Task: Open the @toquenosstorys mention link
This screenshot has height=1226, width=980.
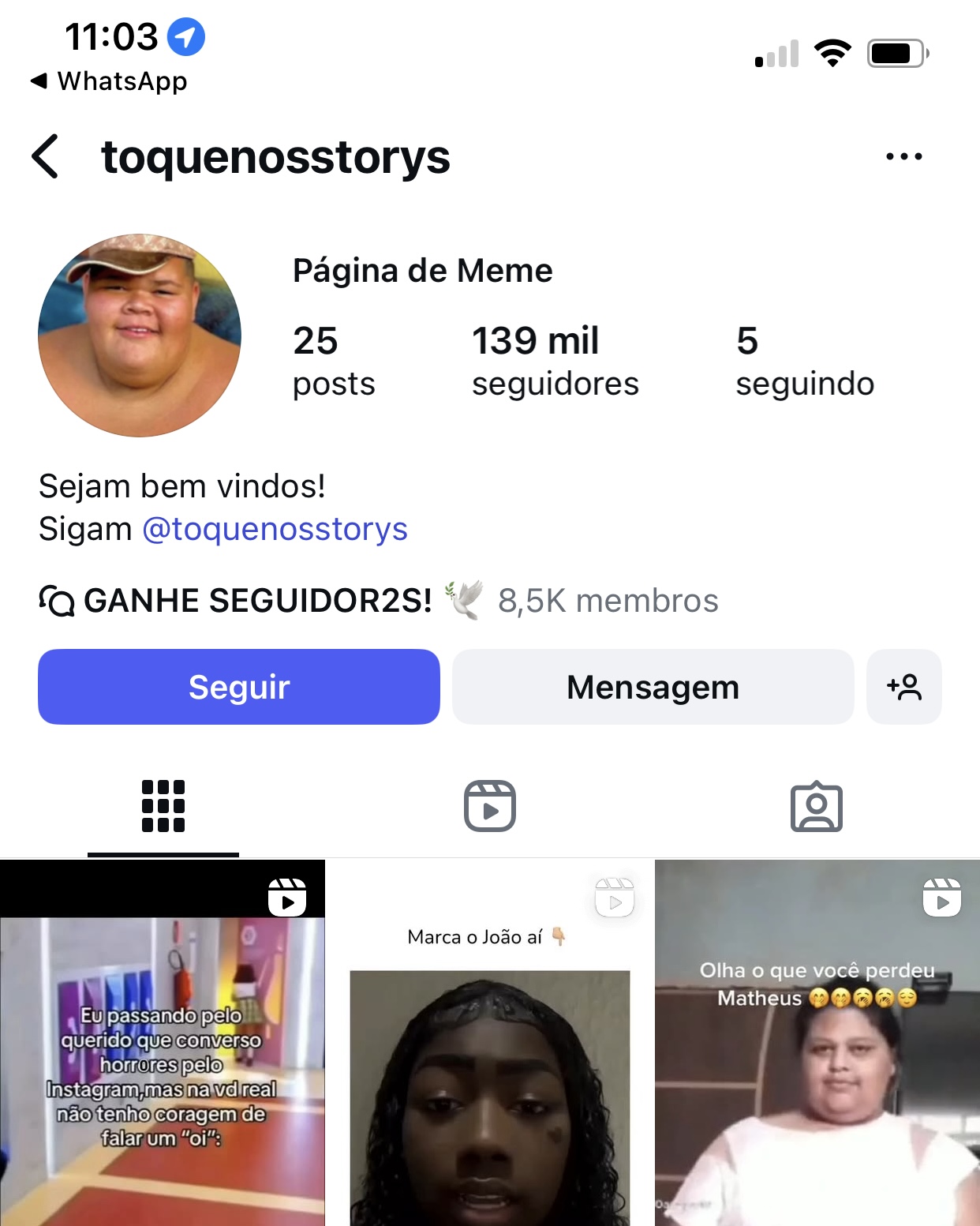Action: tap(275, 529)
